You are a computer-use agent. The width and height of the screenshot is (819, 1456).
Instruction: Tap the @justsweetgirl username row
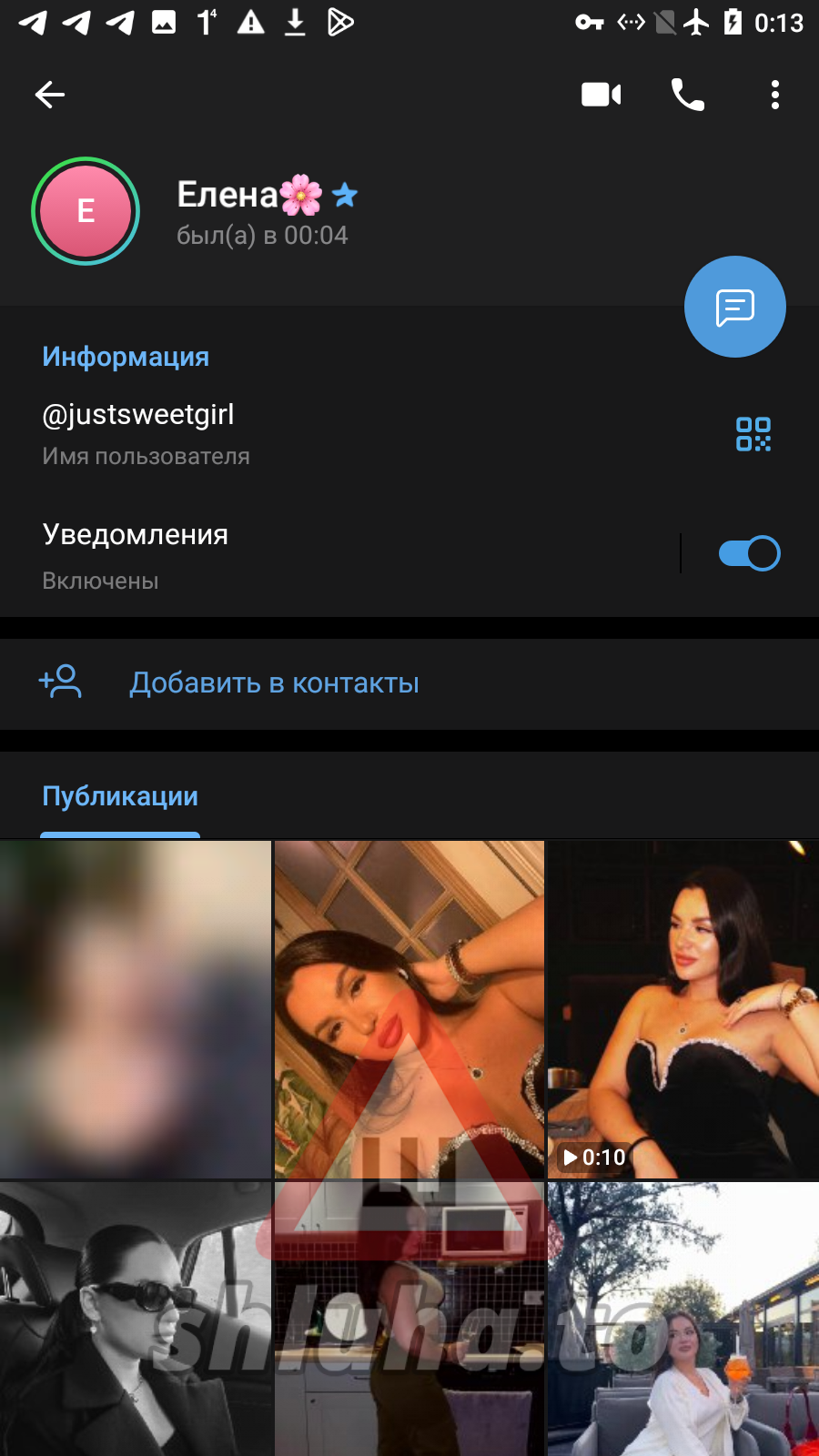[273, 433]
